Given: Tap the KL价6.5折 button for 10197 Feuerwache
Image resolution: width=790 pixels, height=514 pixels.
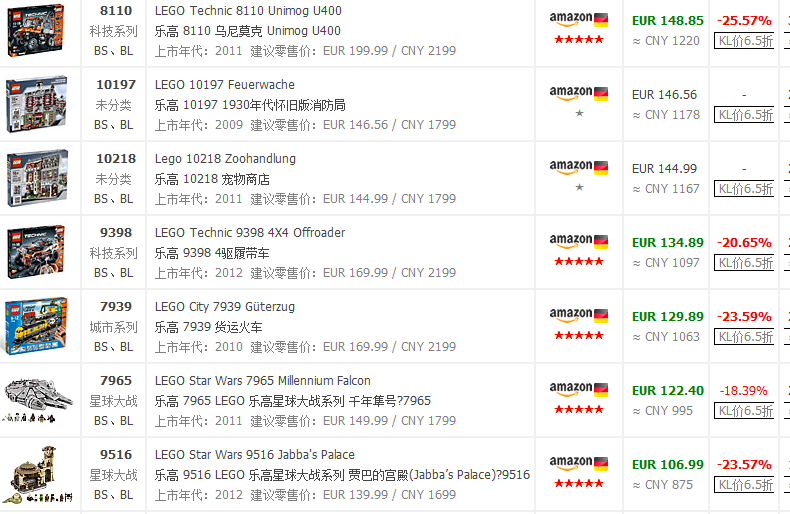Looking at the screenshot, I should coord(744,115).
